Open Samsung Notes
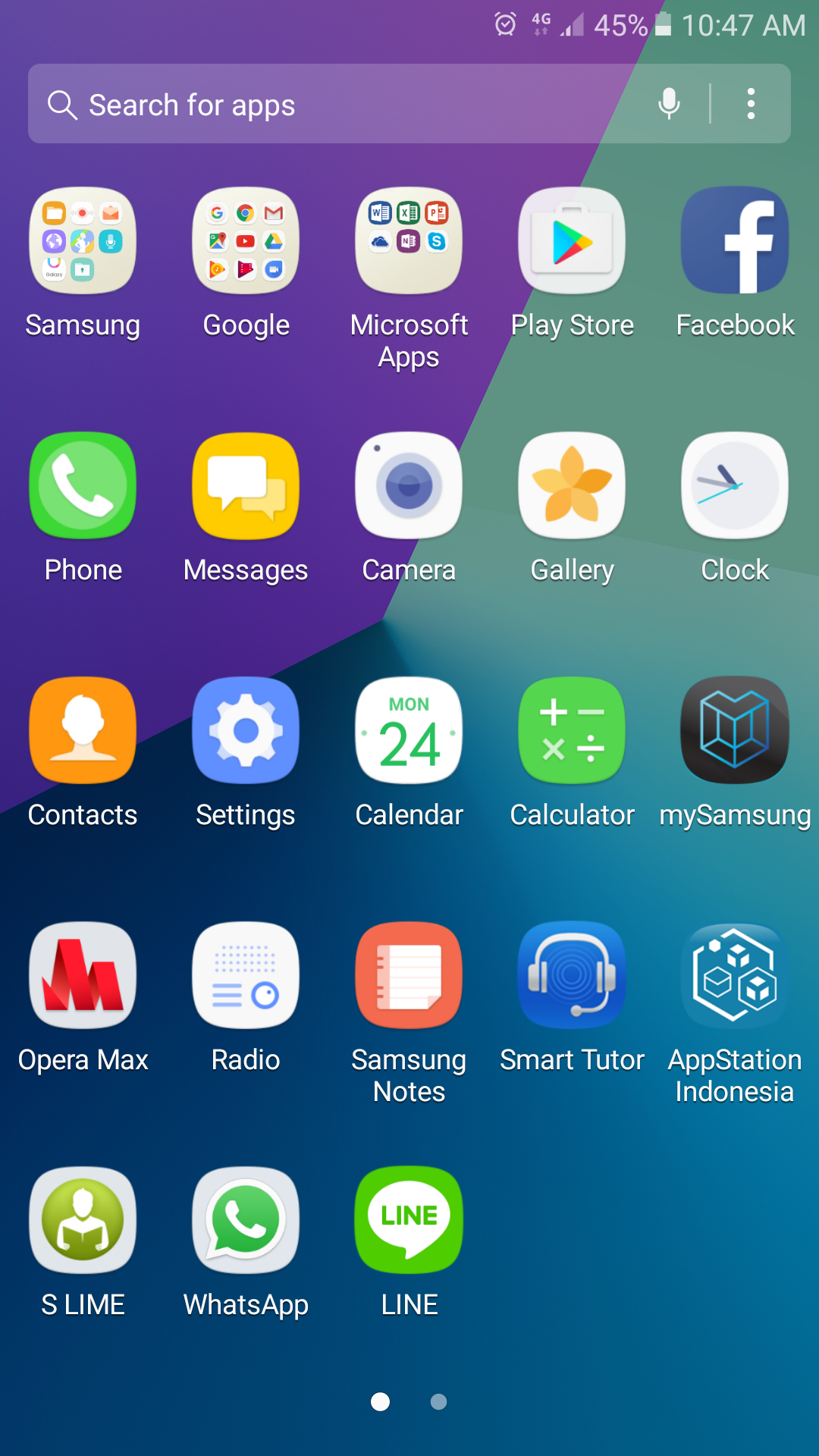819x1456 pixels. [x=409, y=976]
